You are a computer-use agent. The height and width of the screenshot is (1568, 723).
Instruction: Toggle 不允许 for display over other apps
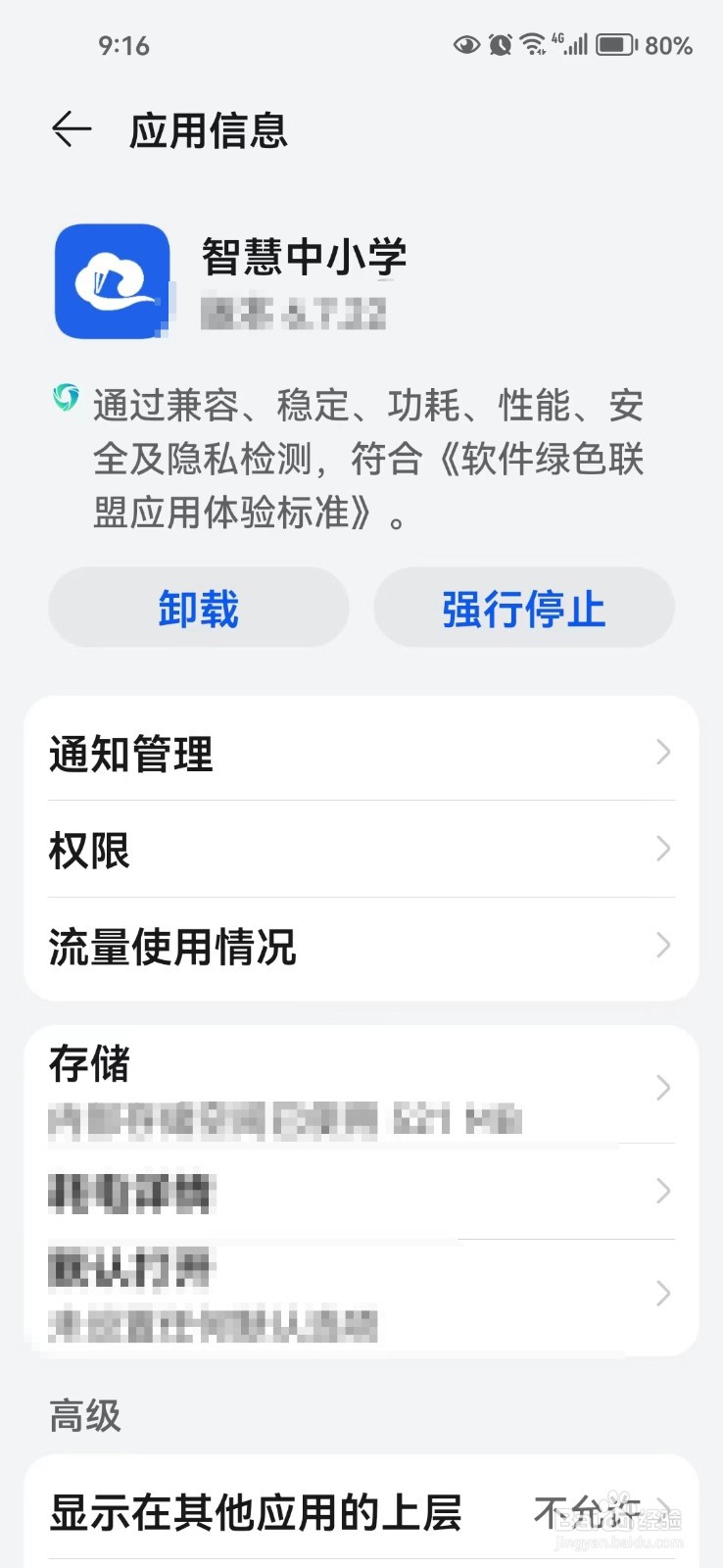coord(592,1512)
